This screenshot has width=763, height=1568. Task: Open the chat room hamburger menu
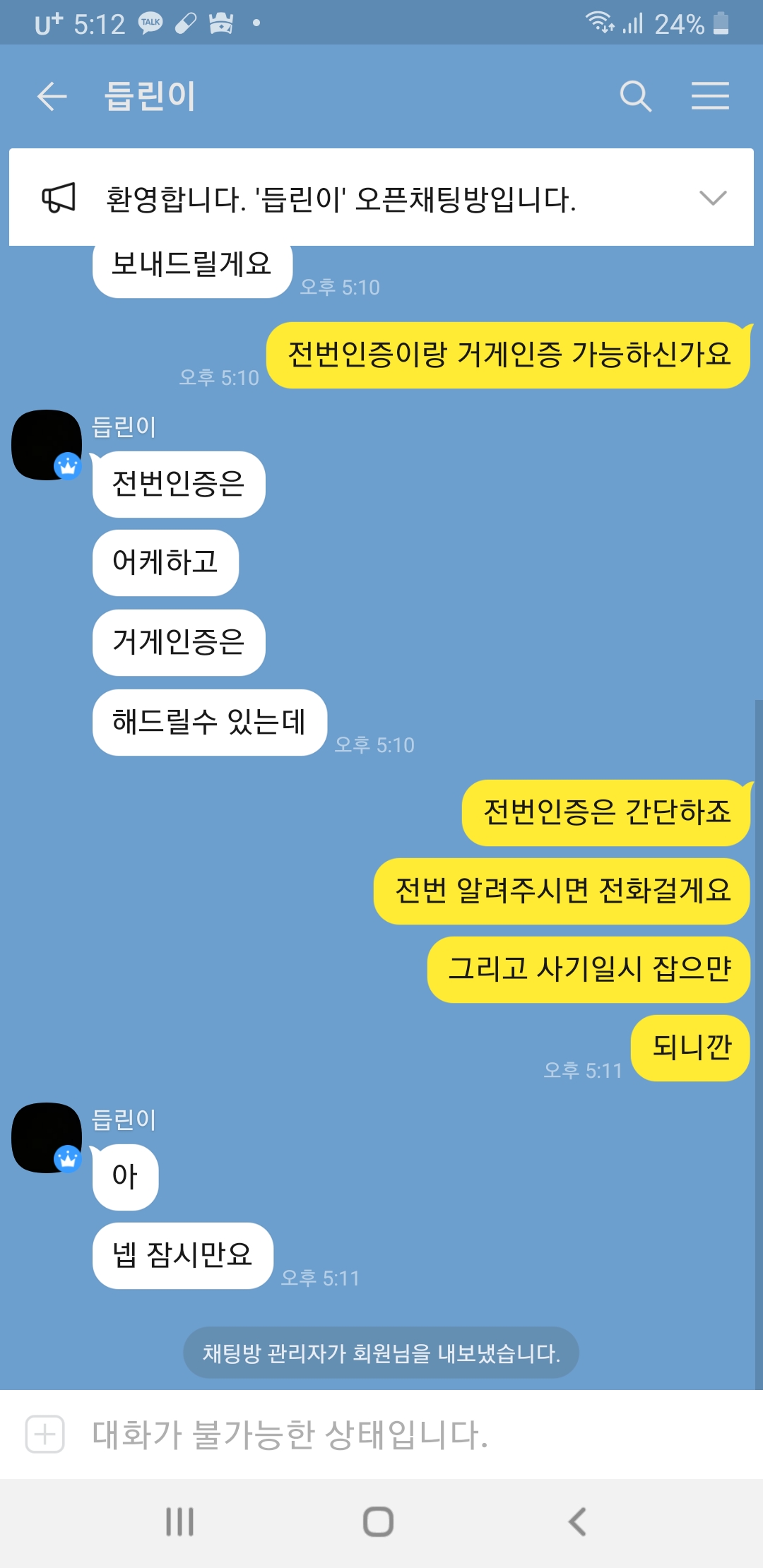pyautogui.click(x=710, y=96)
